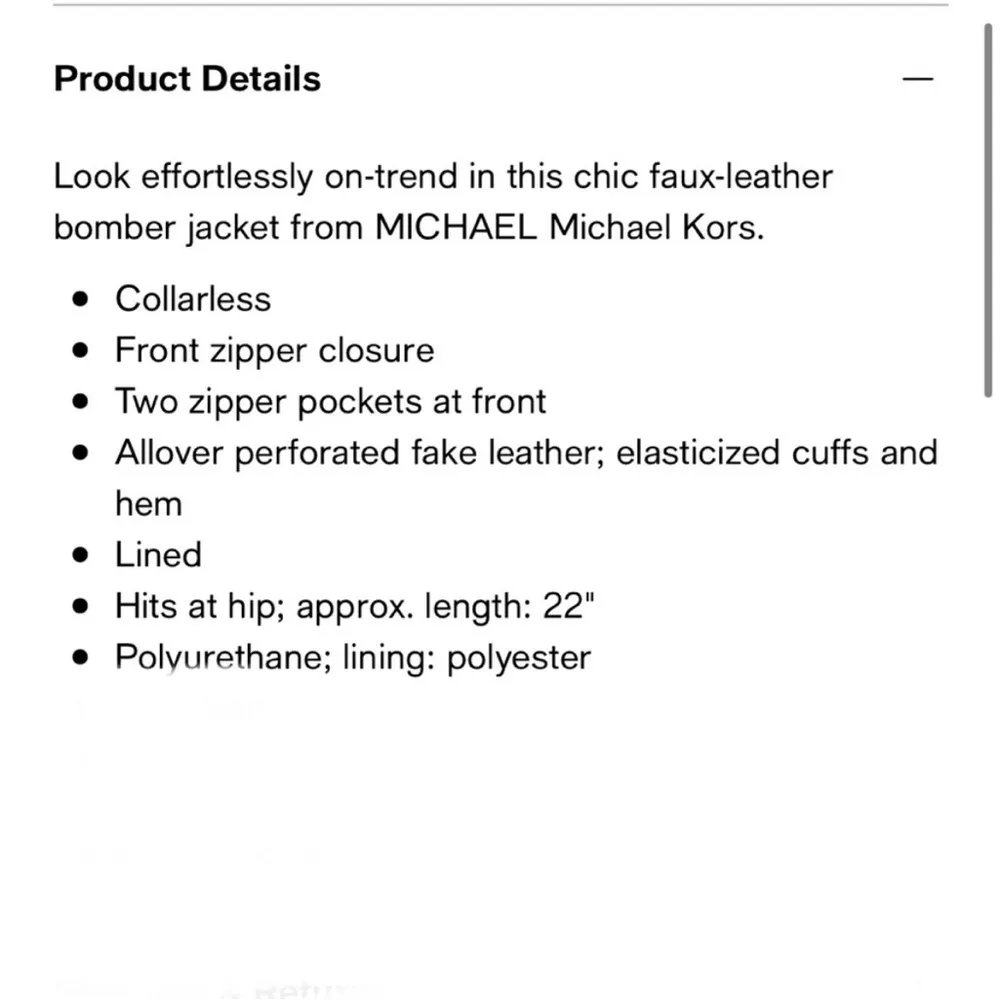Collapse the Product Details section
This screenshot has height=1000, width=1000.
(x=916, y=79)
